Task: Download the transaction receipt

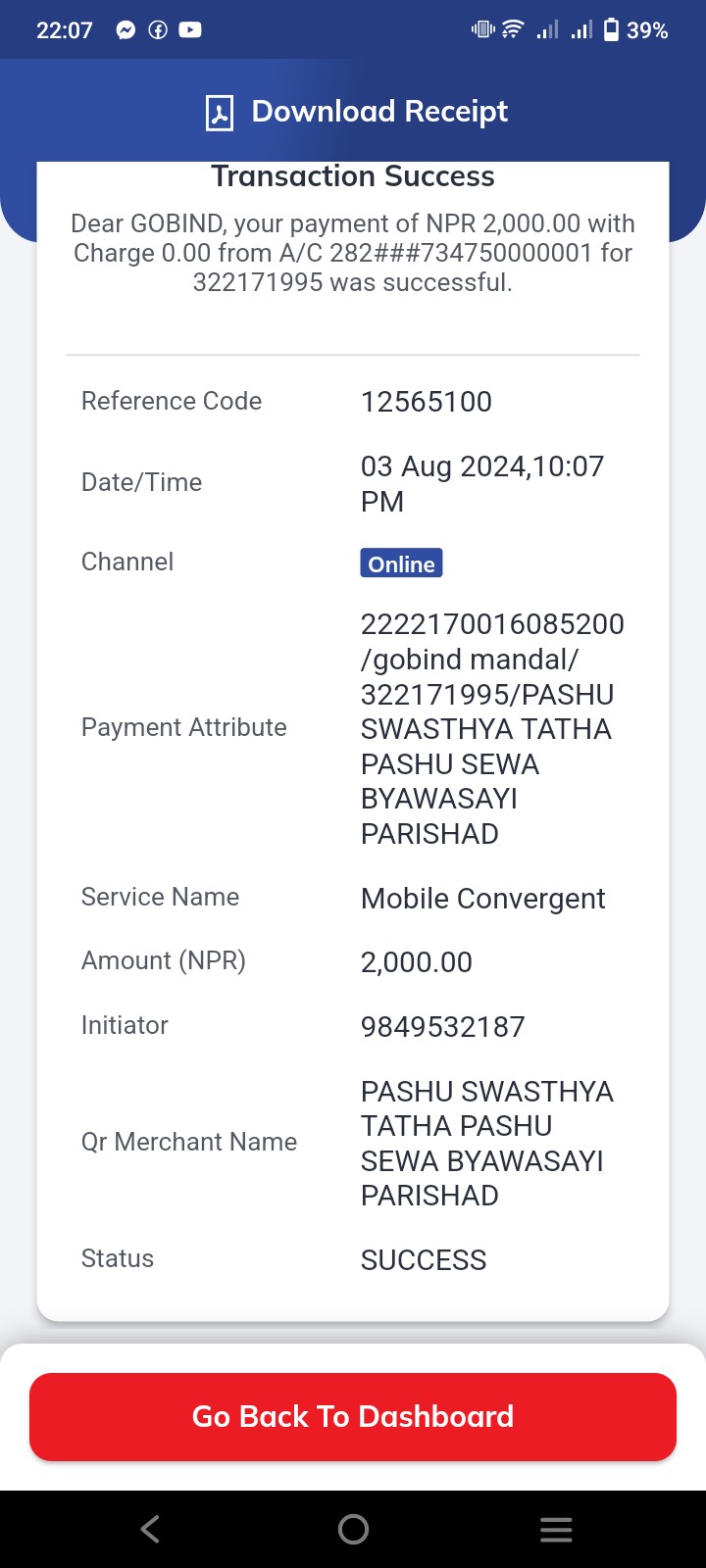Action: pyautogui.click(x=356, y=112)
